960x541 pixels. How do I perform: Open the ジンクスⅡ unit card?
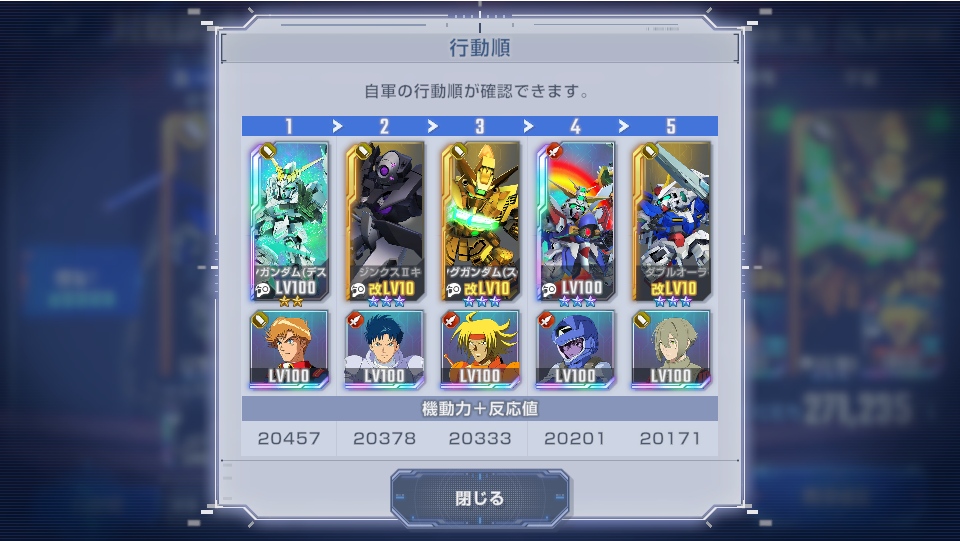pos(384,222)
